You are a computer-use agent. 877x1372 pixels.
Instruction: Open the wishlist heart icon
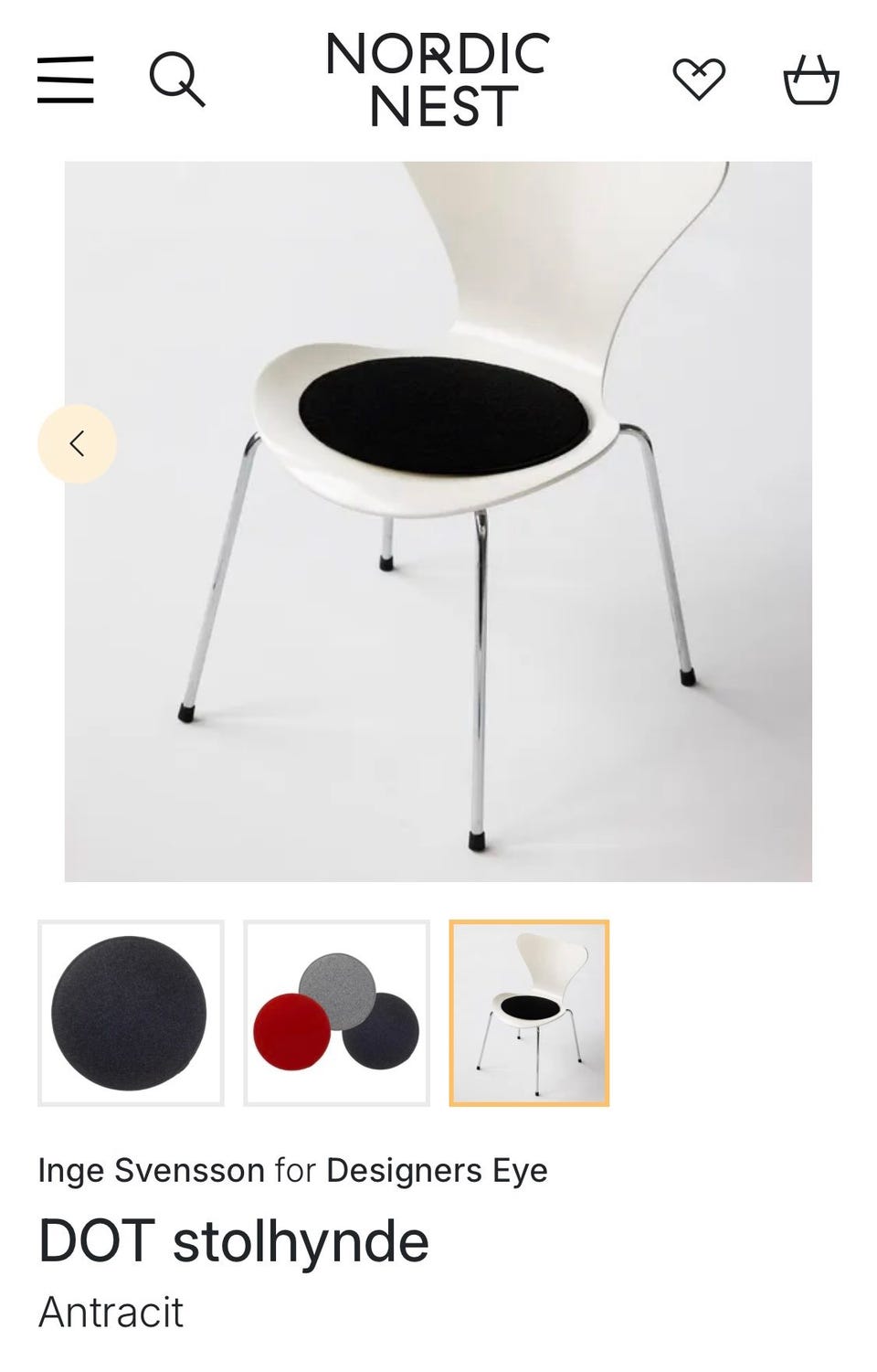[699, 80]
